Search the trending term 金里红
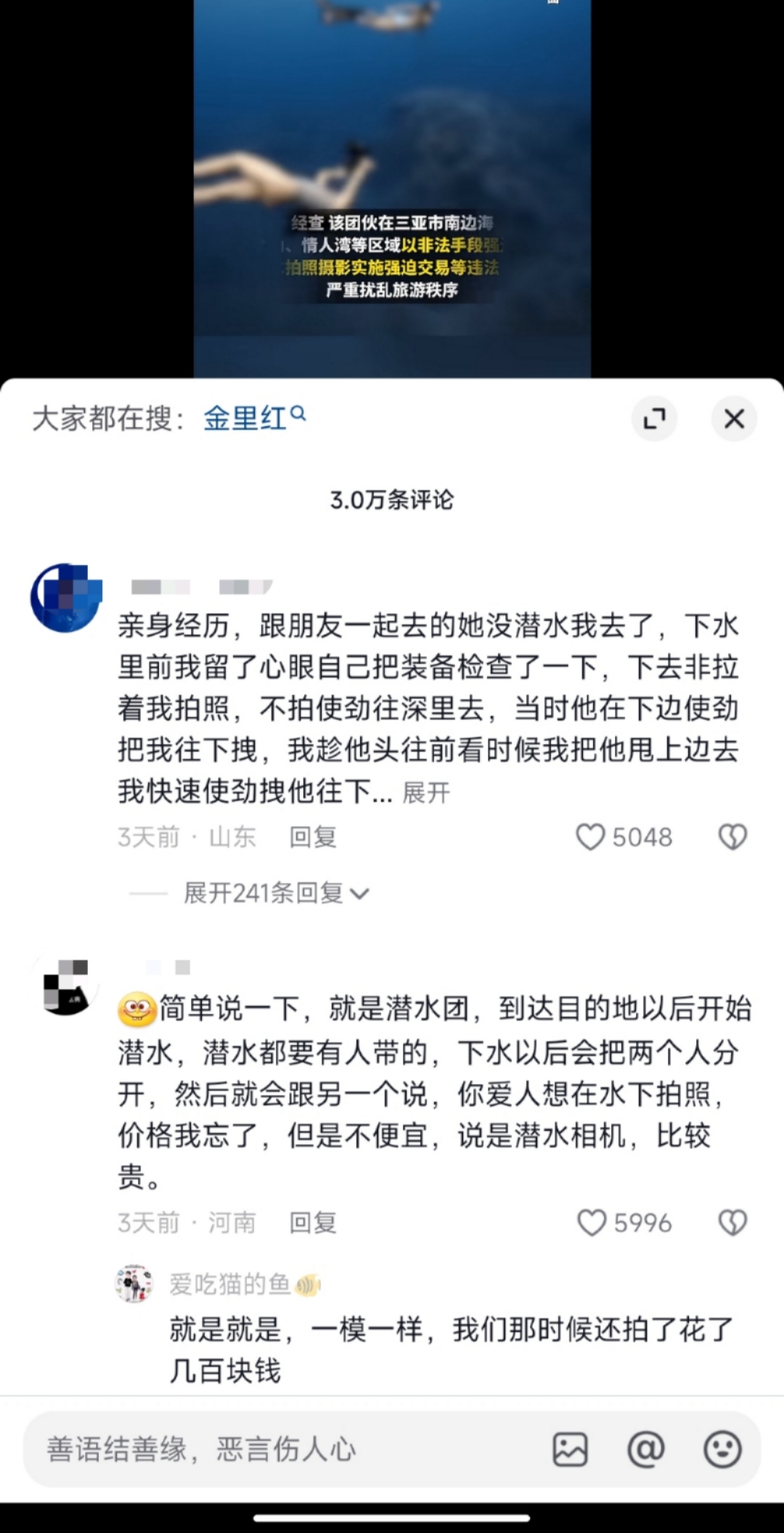The height and width of the screenshot is (1533, 784). tap(254, 418)
